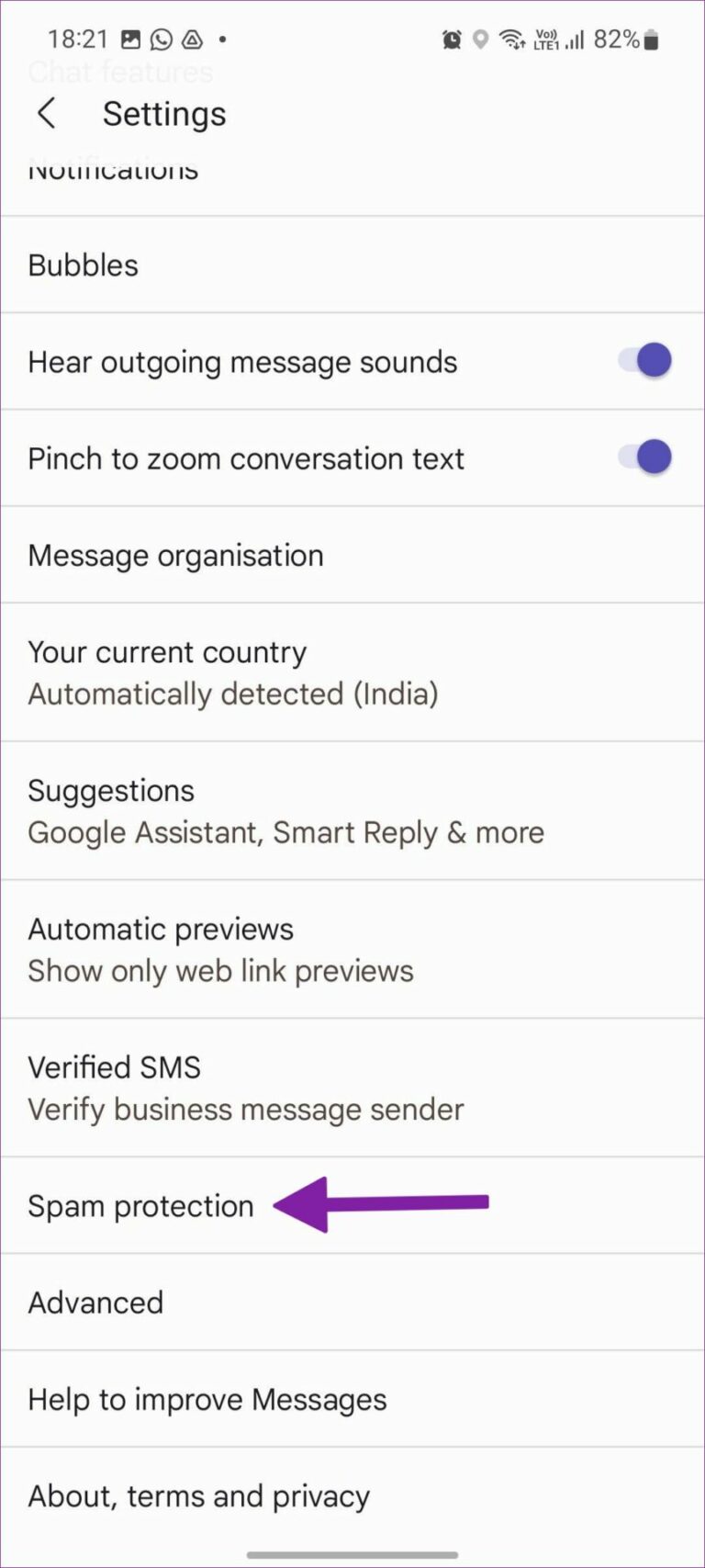Tap the back arrow beside Settings
Viewport: 705px width, 1568px height.
[46, 114]
